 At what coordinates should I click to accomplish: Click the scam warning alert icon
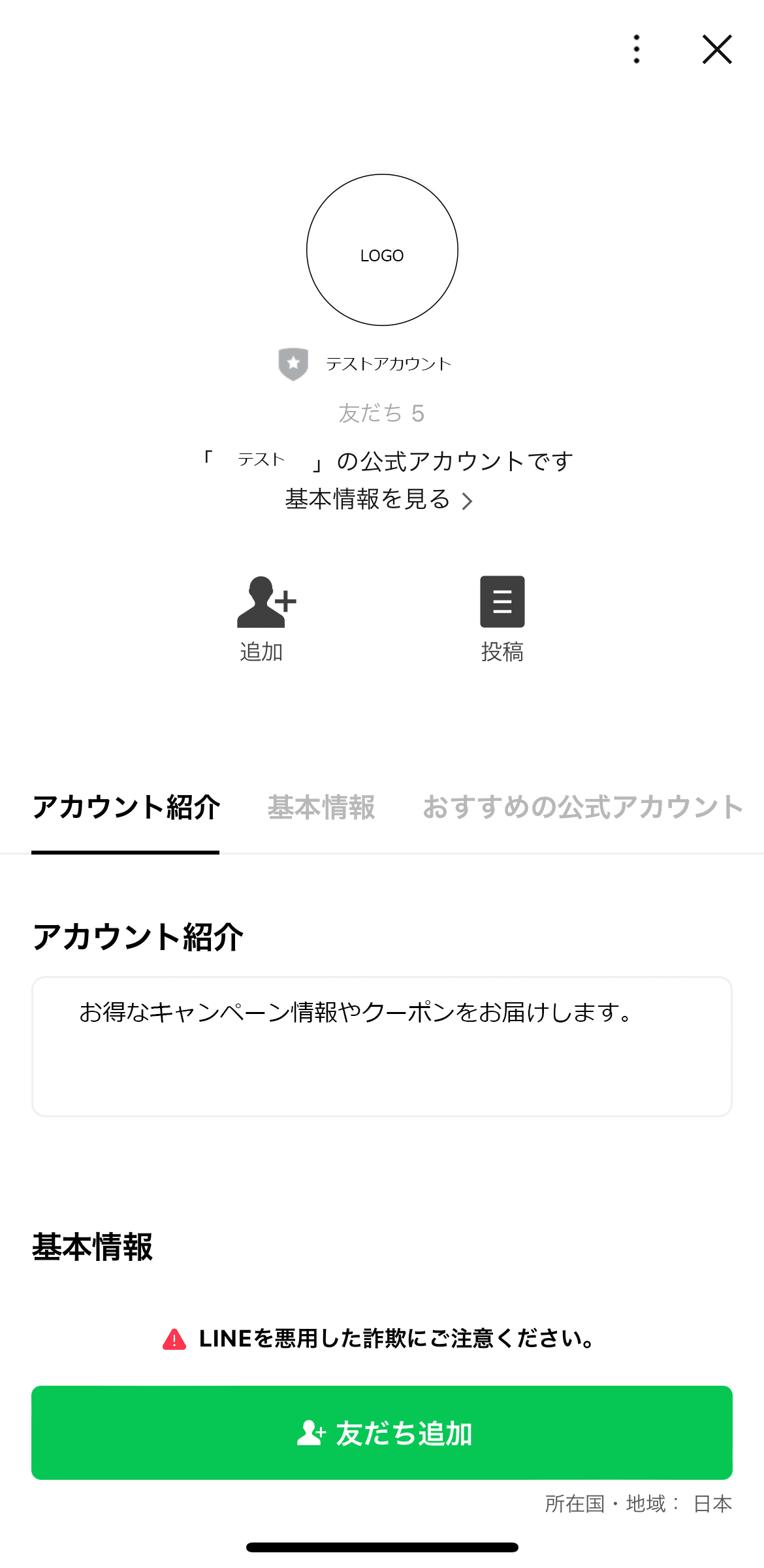[x=174, y=1338]
